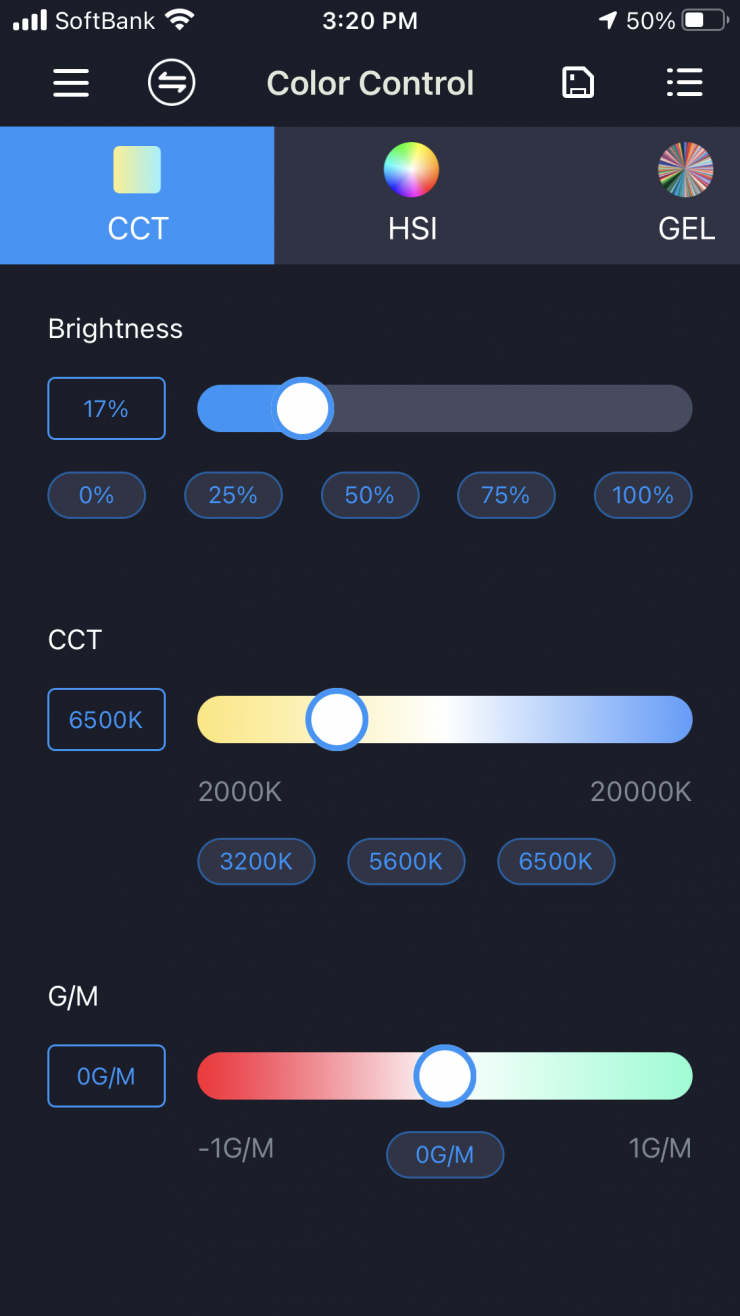
Task: Choose the 3200K preset
Action: click(x=256, y=861)
